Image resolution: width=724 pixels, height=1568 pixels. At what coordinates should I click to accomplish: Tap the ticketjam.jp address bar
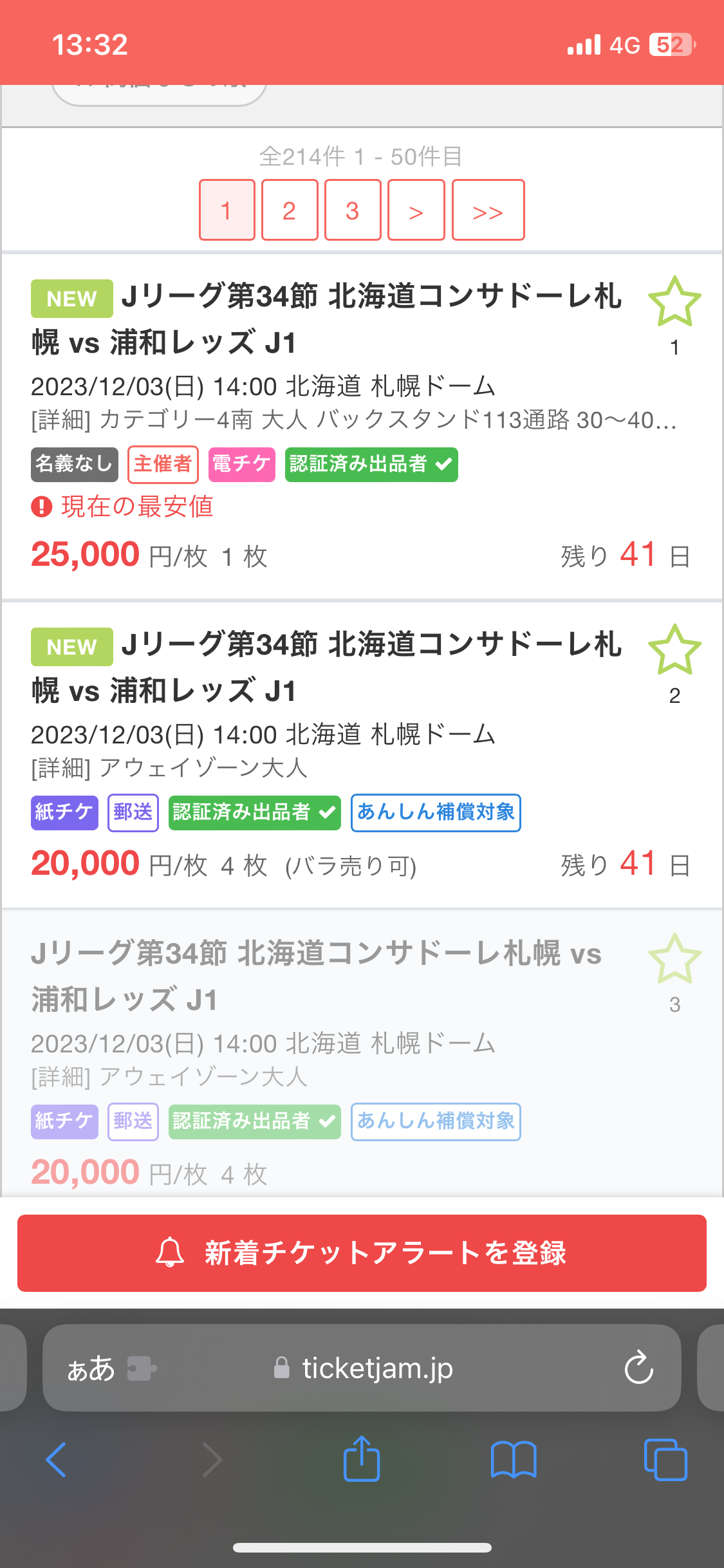(377, 1368)
